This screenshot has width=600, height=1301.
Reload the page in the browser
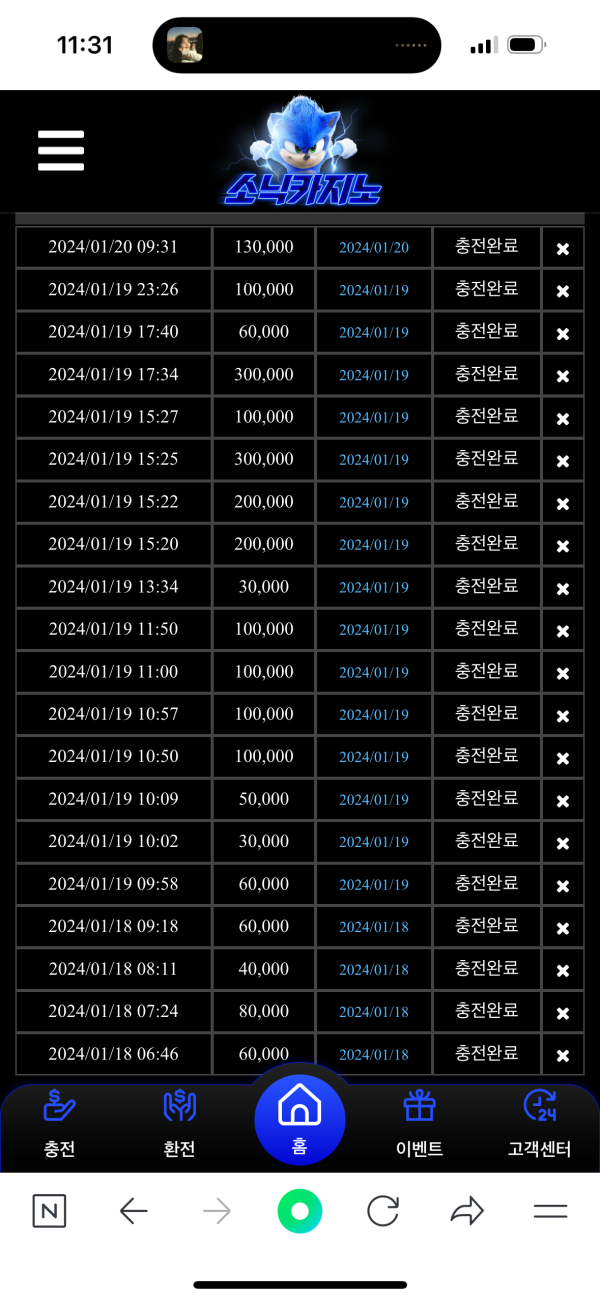click(383, 1211)
